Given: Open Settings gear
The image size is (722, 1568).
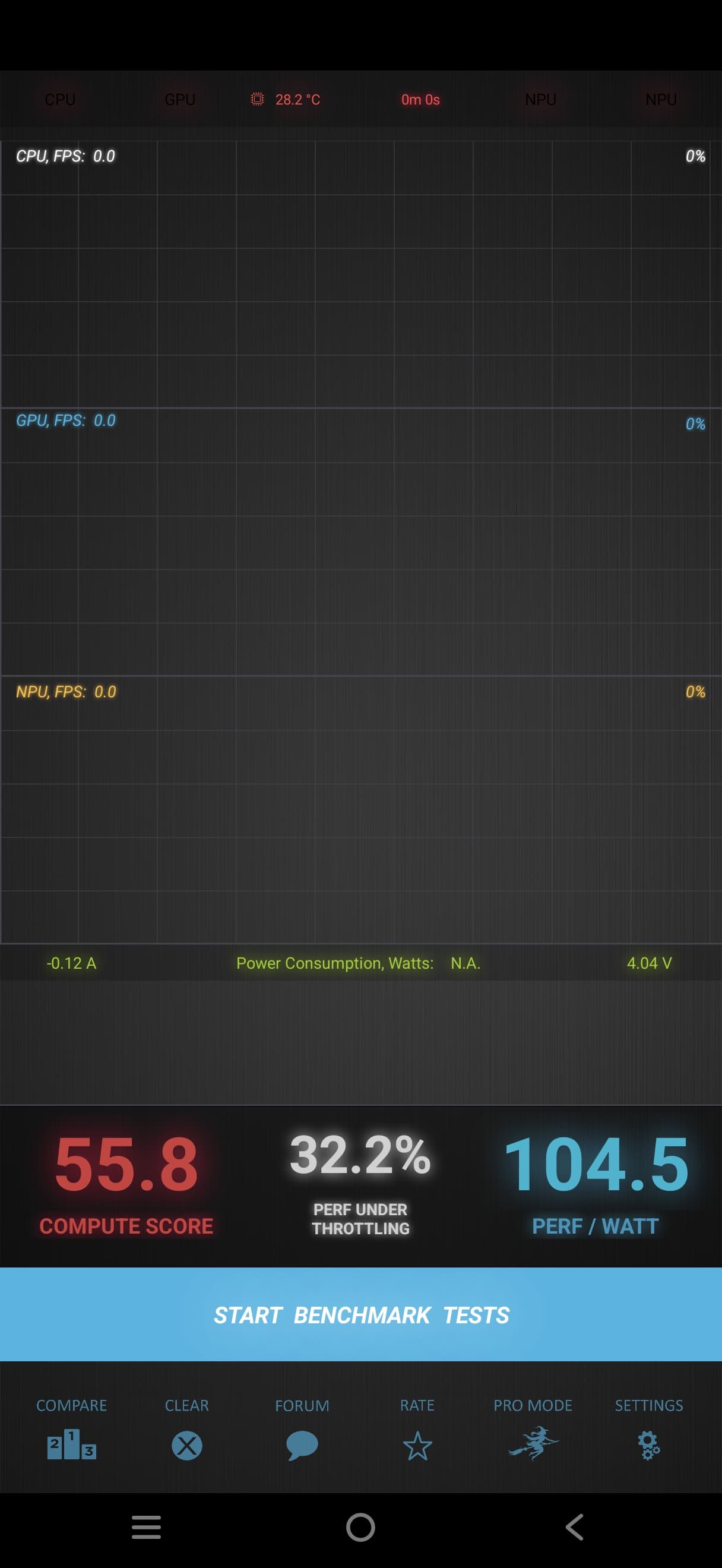Looking at the screenshot, I should pyautogui.click(x=648, y=1445).
